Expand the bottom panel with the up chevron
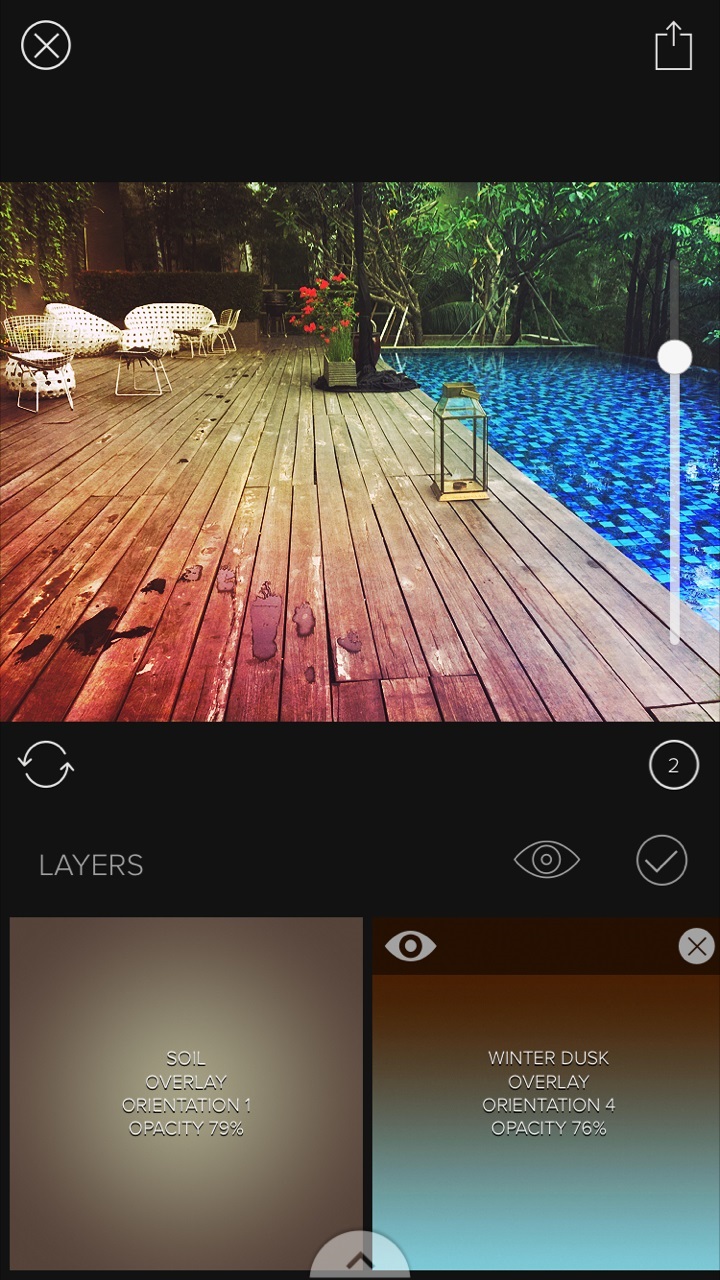Image resolution: width=720 pixels, height=1280 pixels. [x=360, y=1258]
